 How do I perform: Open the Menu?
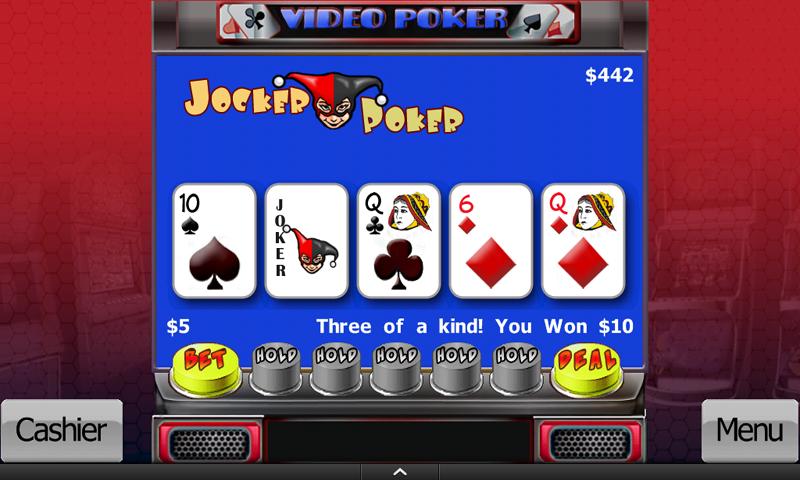tap(749, 431)
